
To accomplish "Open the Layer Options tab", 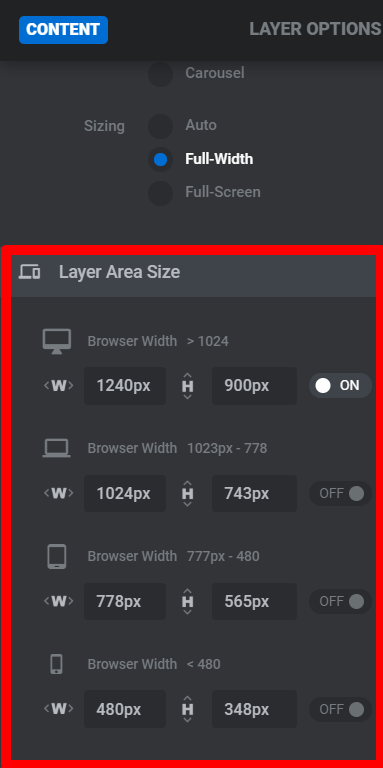I will [x=315, y=29].
